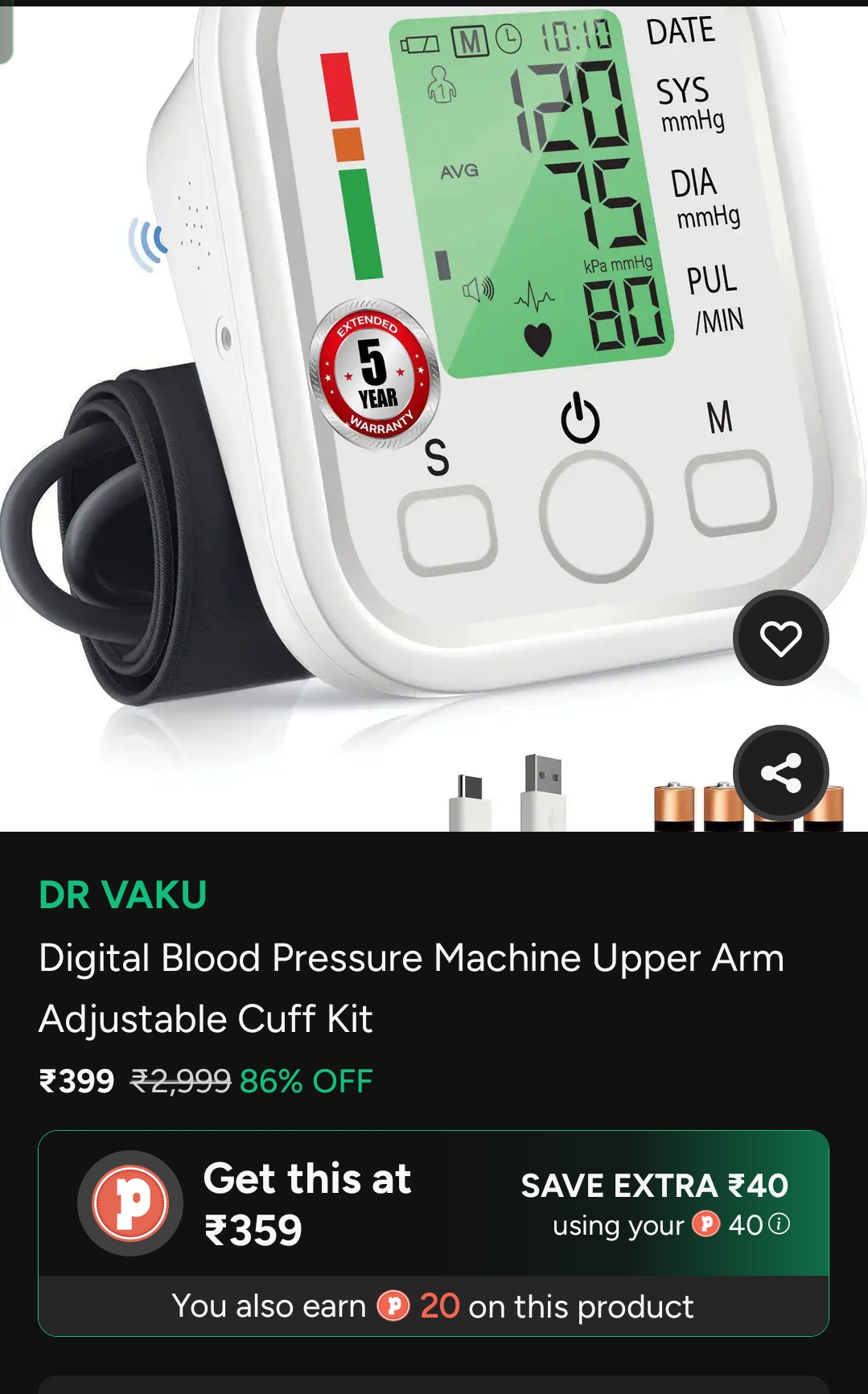Viewport: 868px width, 1394px height.
Task: Share this blood pressure machine
Action: point(780,773)
